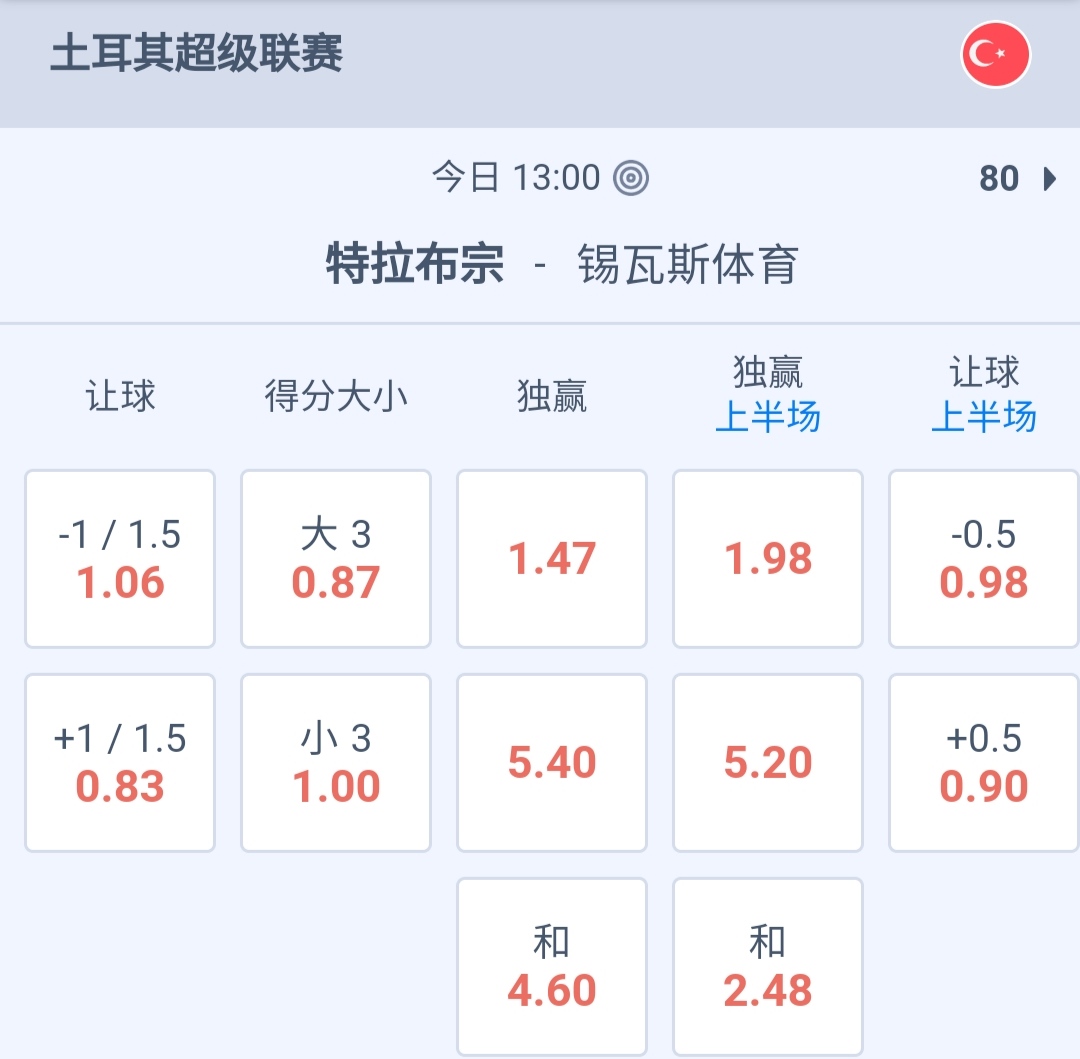Tap first-half handicap +0.5 at 0.90

tap(984, 763)
